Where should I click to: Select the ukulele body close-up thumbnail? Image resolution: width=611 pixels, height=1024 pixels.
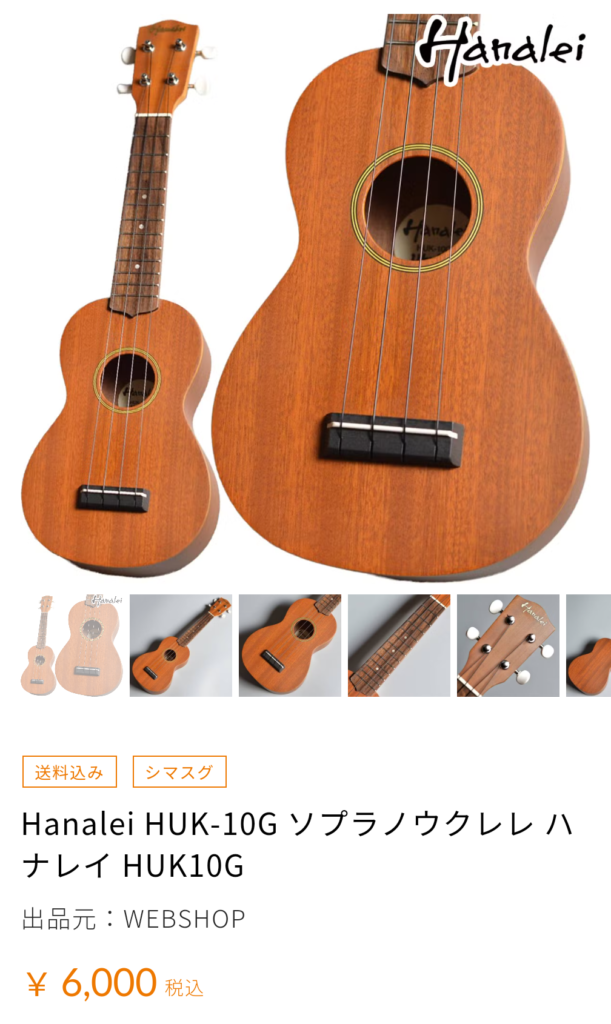(x=290, y=645)
